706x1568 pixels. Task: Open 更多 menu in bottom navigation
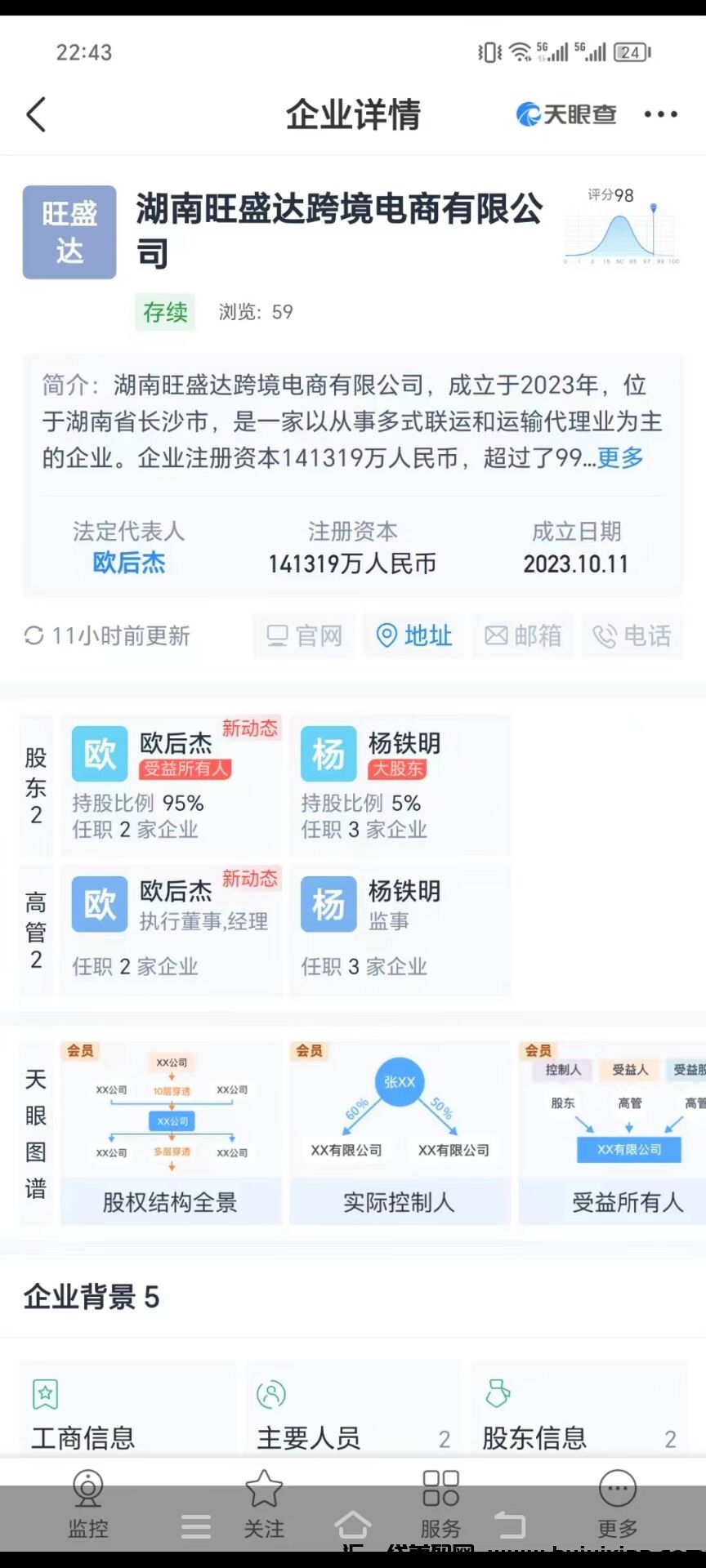[x=617, y=1507]
